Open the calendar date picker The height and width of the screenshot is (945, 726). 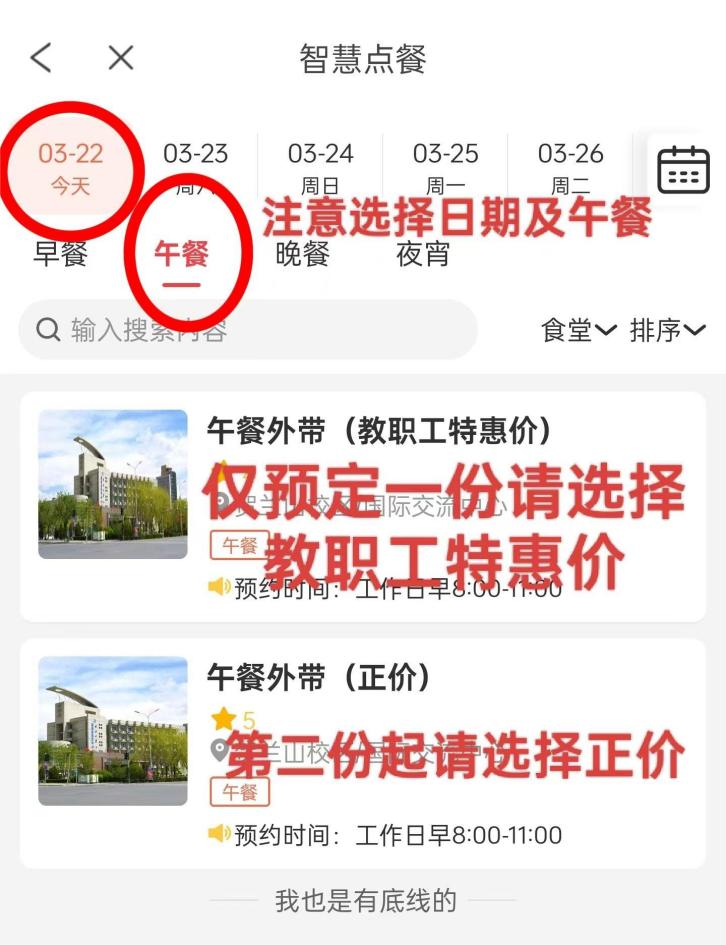click(x=683, y=169)
